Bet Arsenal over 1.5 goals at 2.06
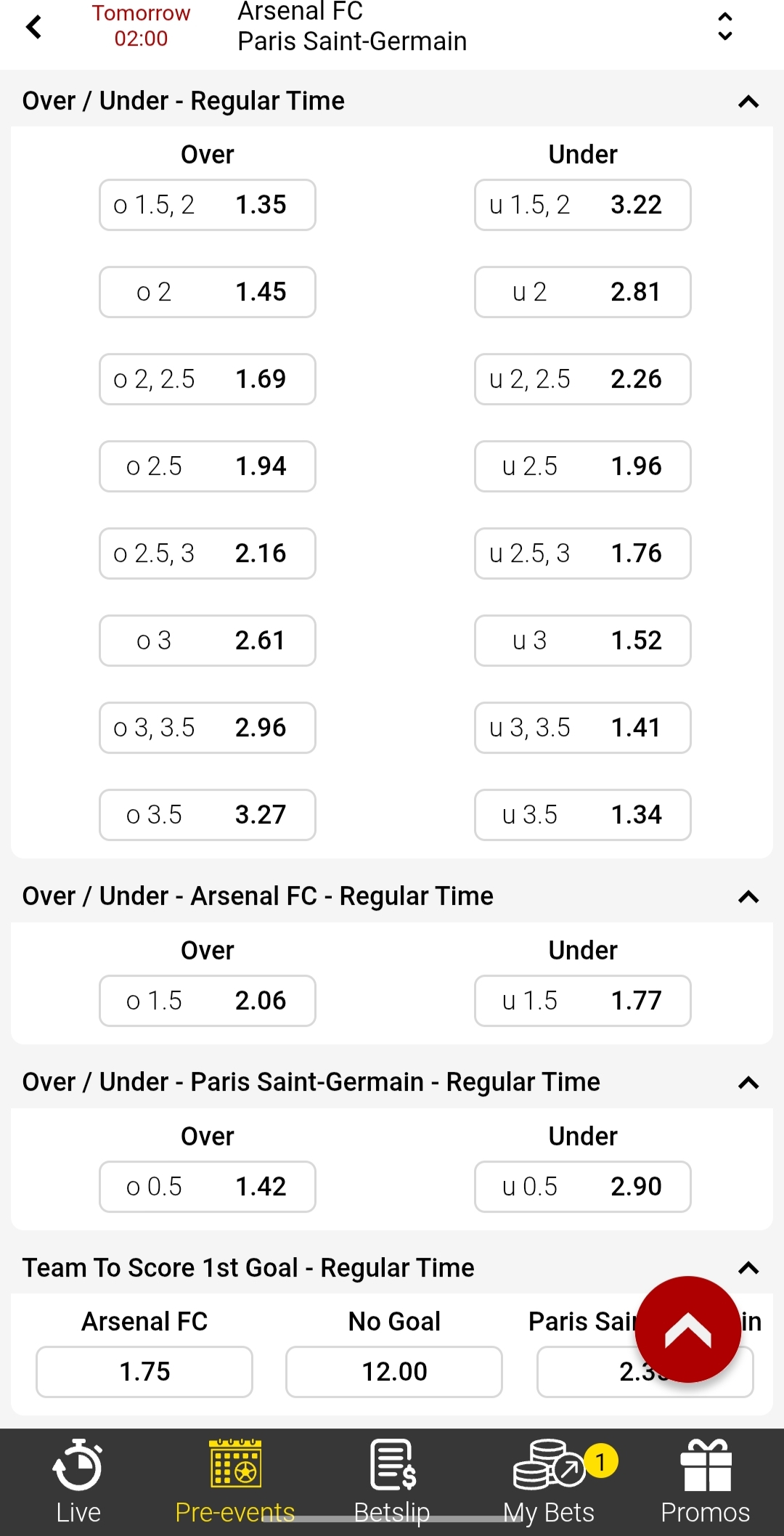This screenshot has width=784, height=1536. tap(208, 1001)
